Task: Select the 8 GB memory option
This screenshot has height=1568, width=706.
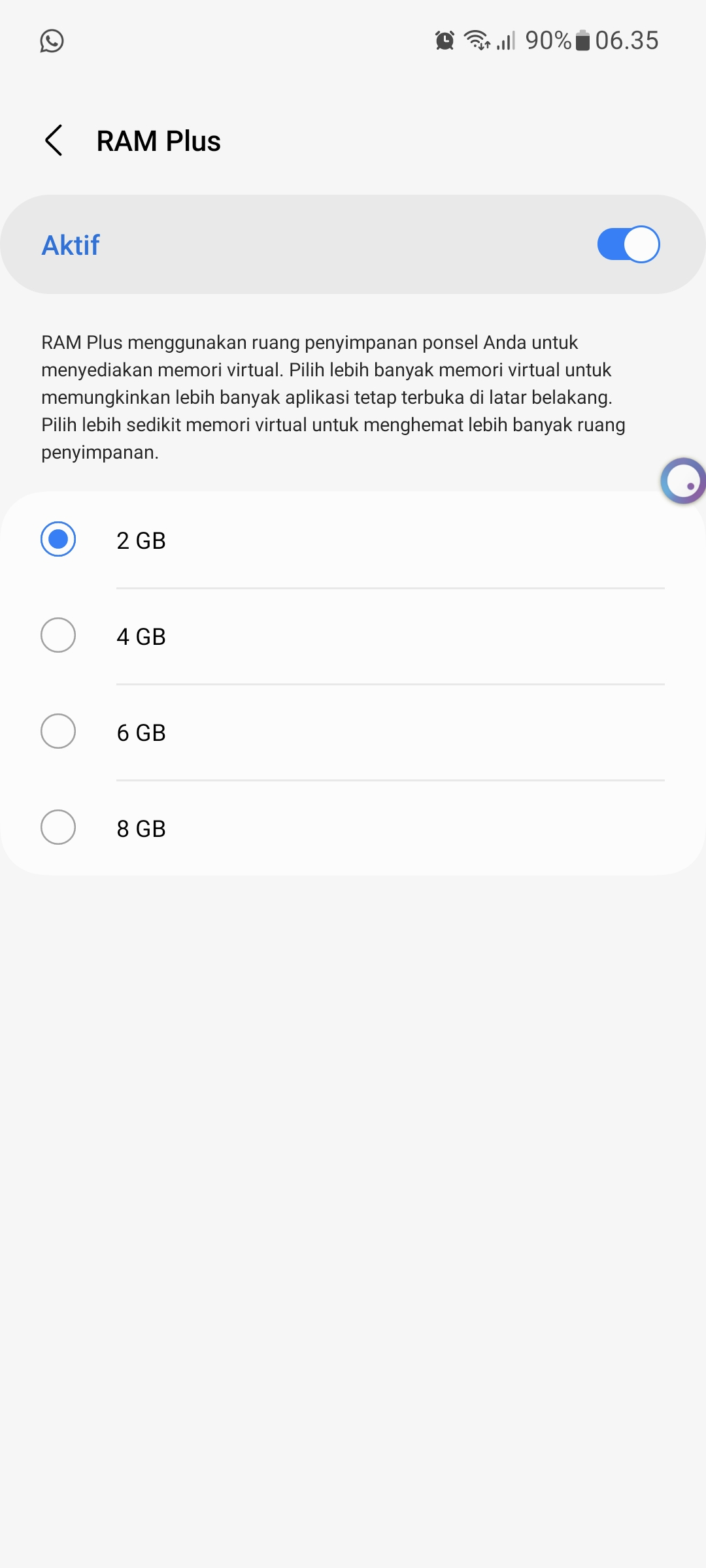Action: click(x=58, y=828)
